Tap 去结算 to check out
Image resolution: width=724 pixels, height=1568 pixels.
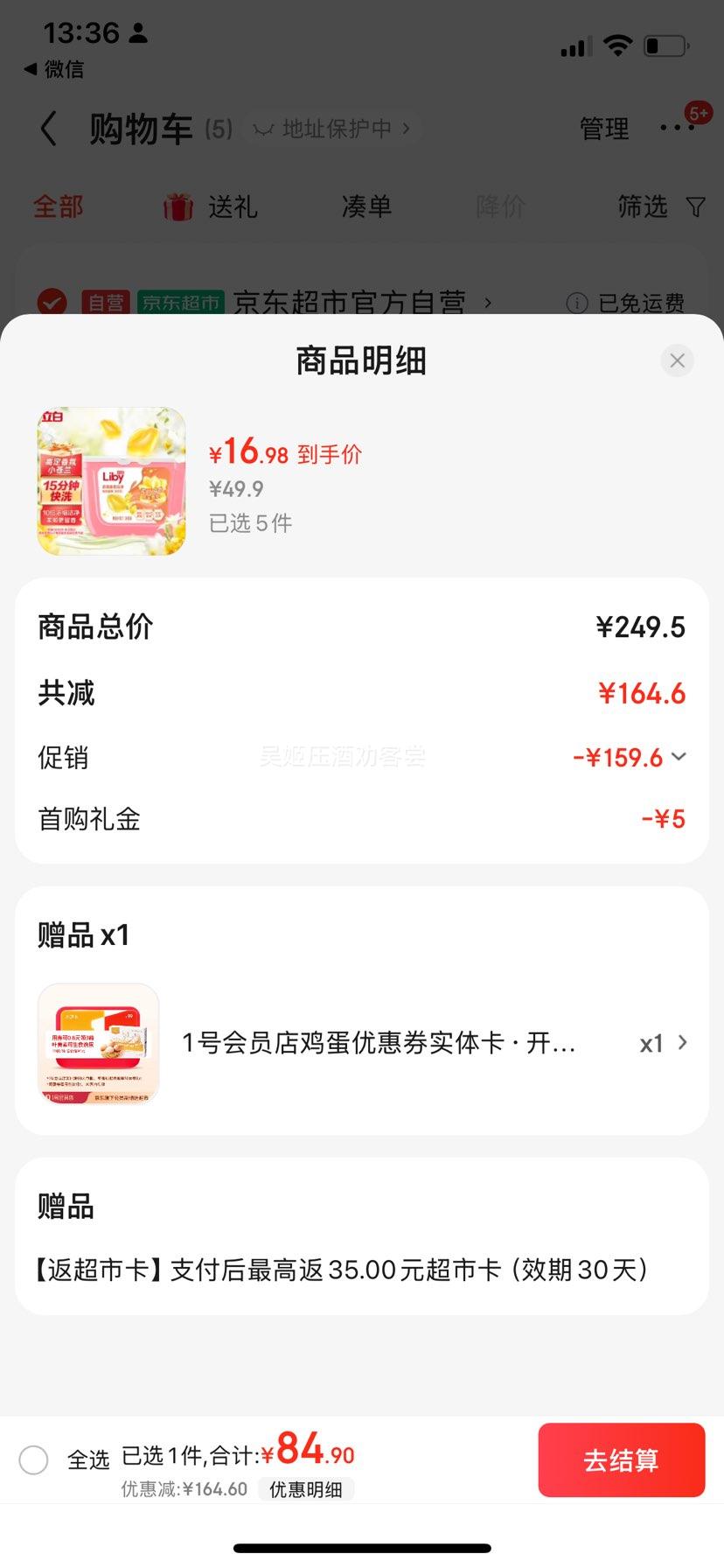pos(621,1460)
